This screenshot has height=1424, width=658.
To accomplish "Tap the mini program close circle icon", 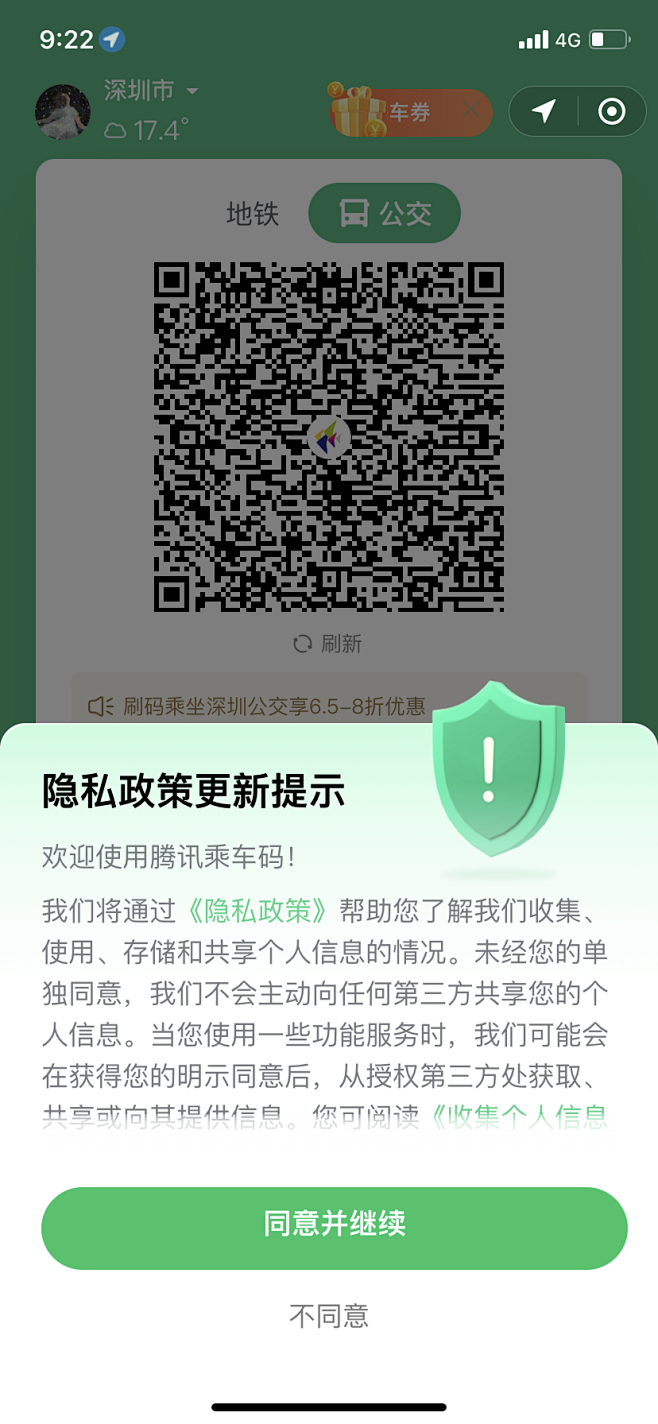I will pos(611,111).
